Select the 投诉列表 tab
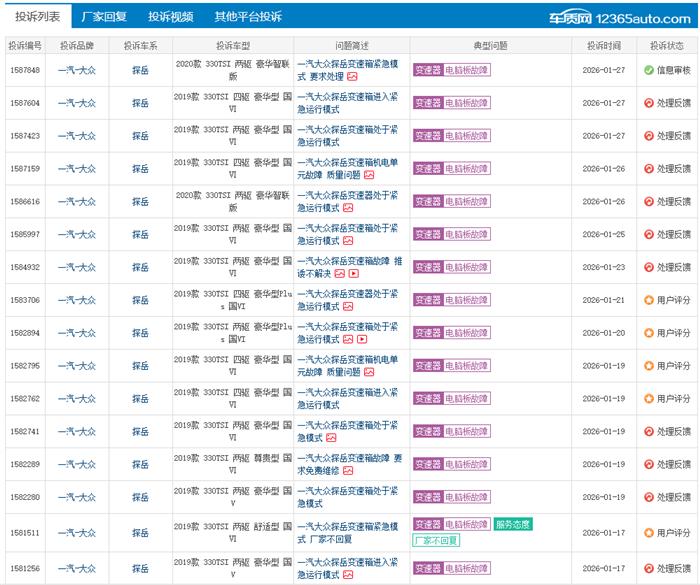This screenshot has height=585, width=700. point(38,16)
